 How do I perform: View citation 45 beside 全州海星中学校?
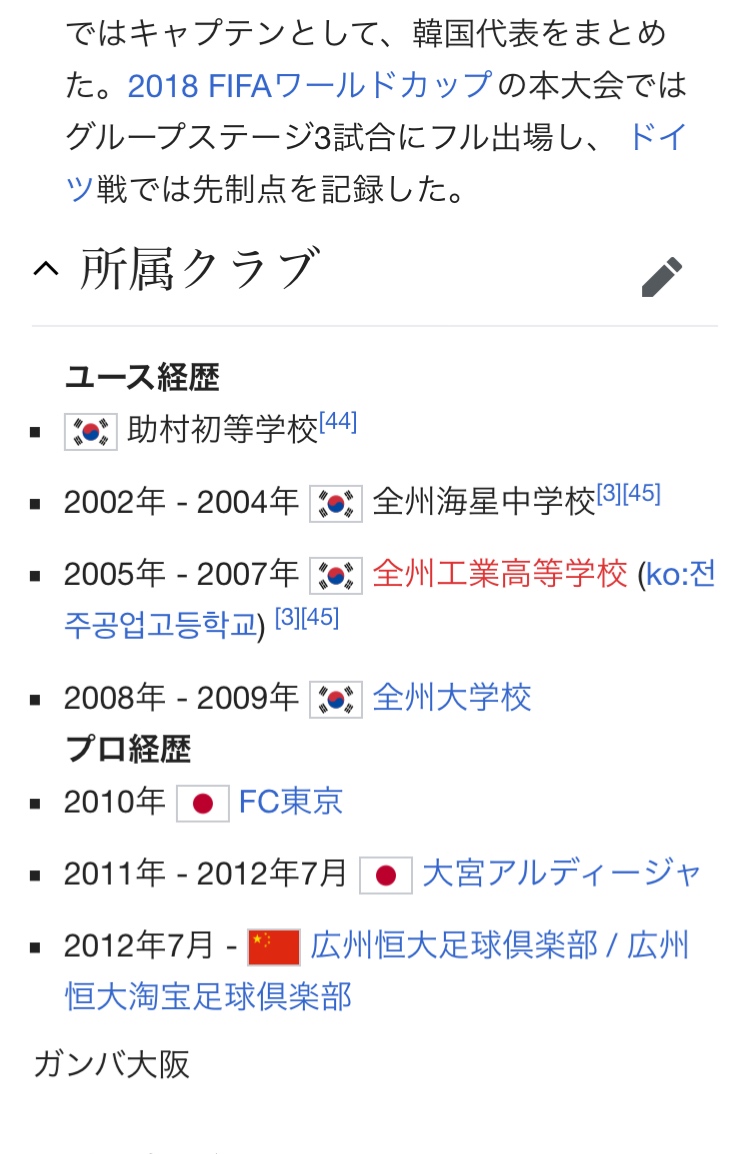(x=643, y=494)
